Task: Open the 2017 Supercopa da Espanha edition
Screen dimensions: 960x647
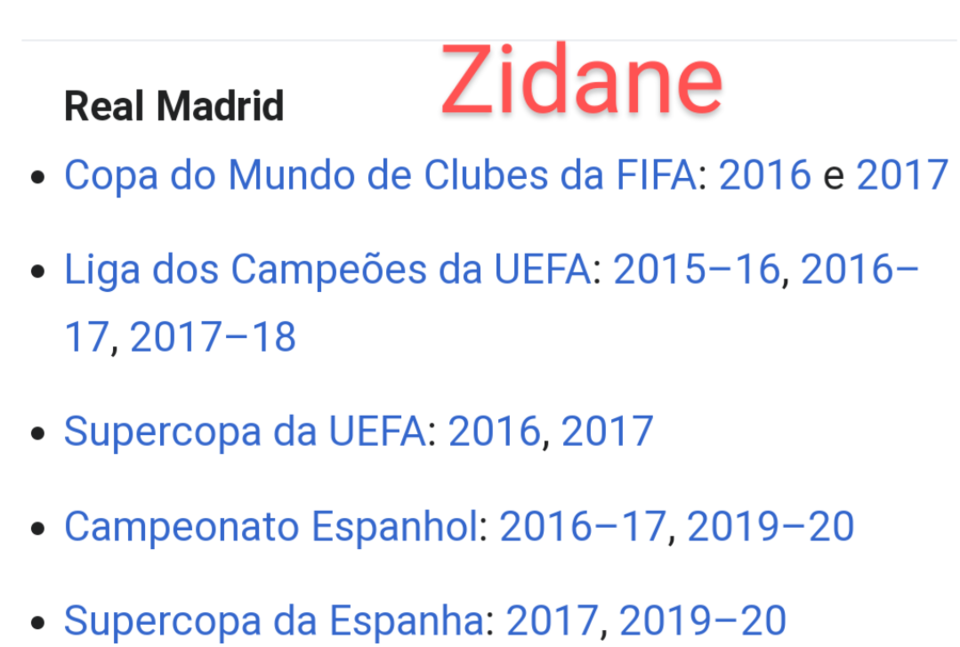Action: 553,621
